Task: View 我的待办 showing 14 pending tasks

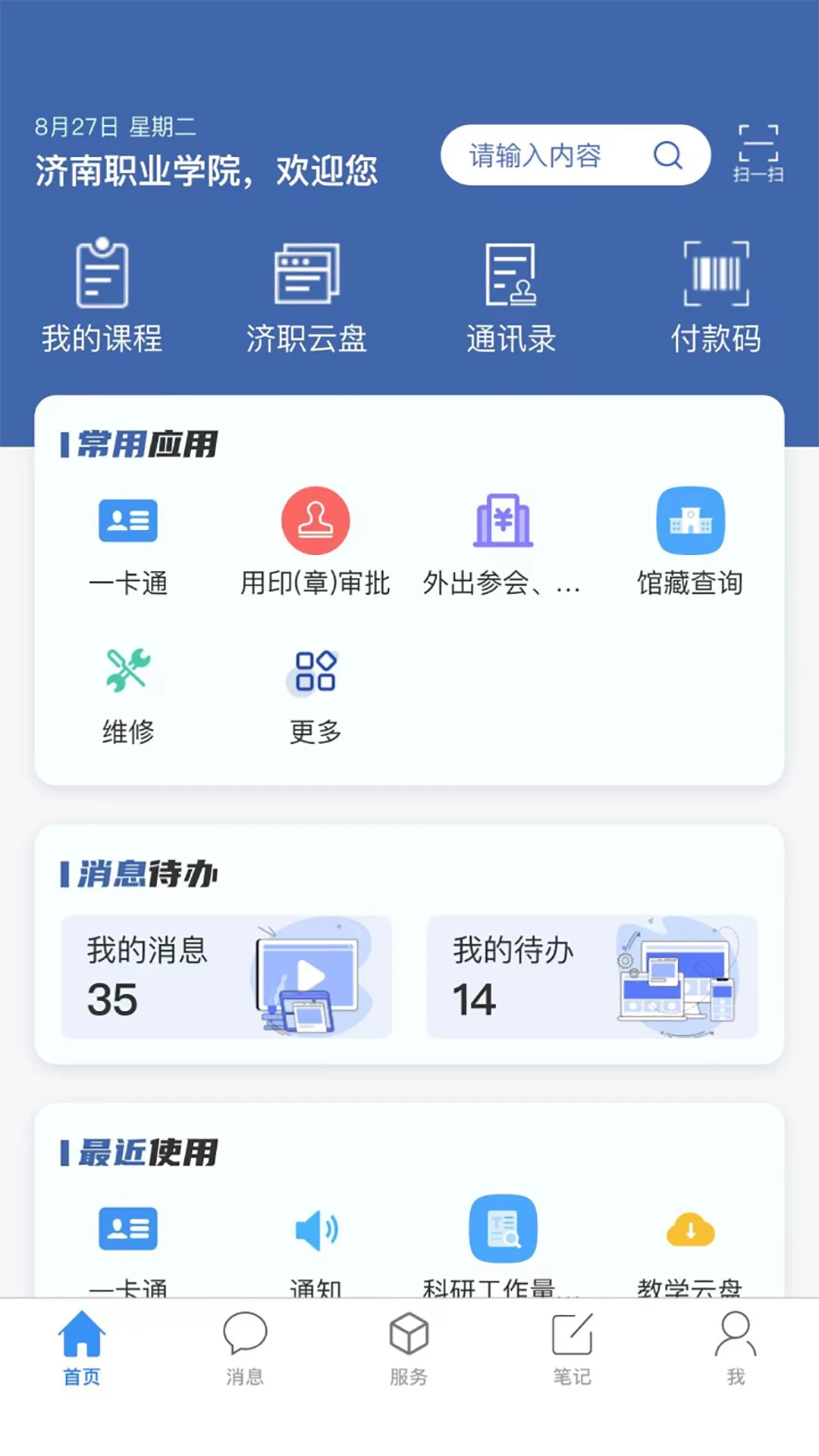Action: pyautogui.click(x=594, y=977)
